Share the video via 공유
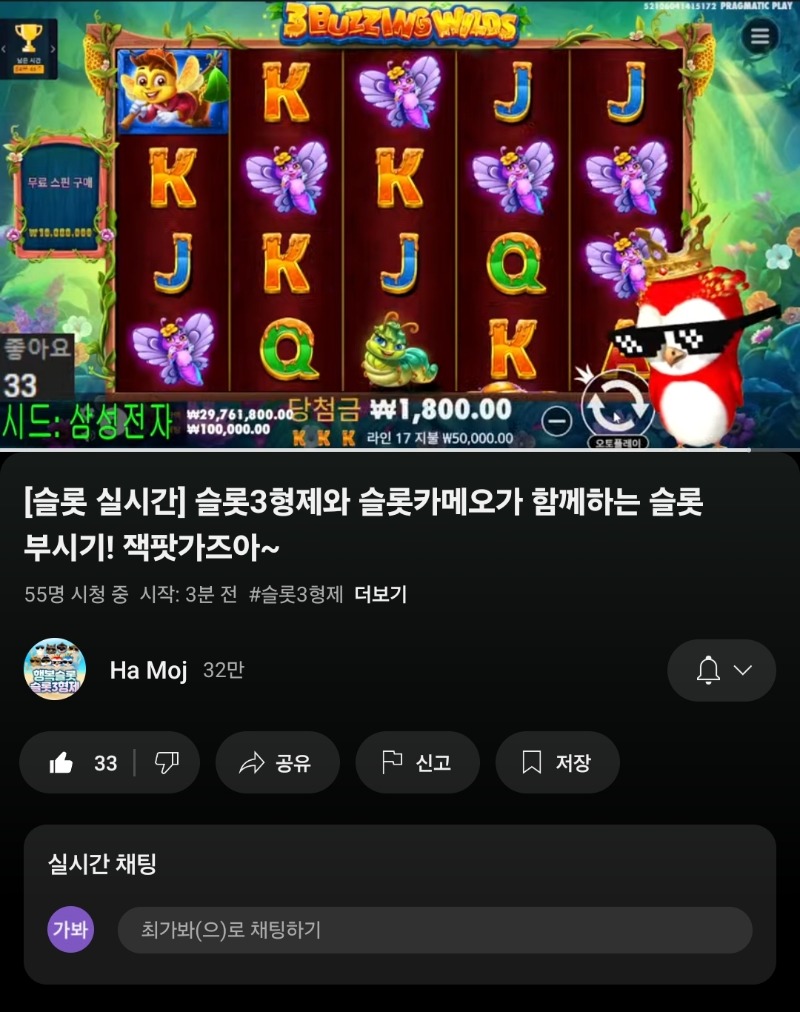This screenshot has width=800, height=1012. (277, 763)
